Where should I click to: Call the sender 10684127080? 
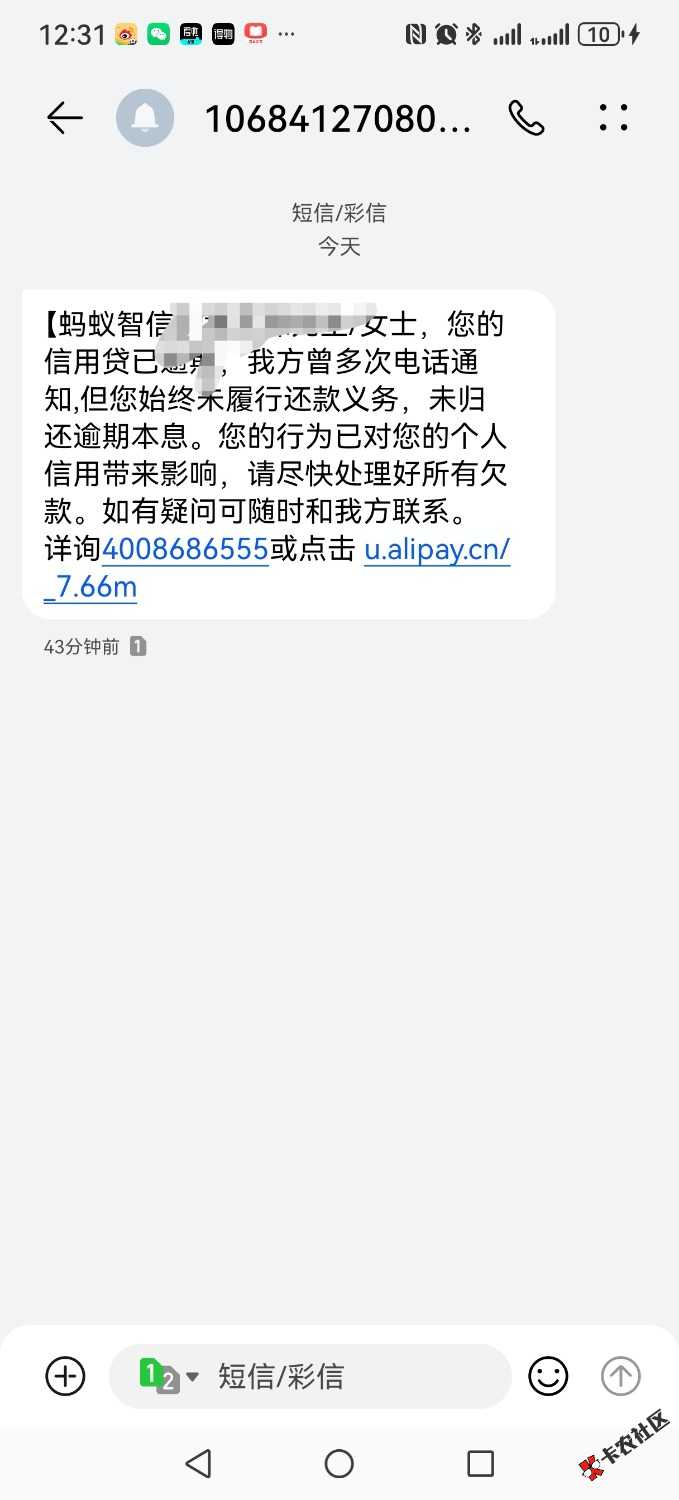pyautogui.click(x=526, y=119)
